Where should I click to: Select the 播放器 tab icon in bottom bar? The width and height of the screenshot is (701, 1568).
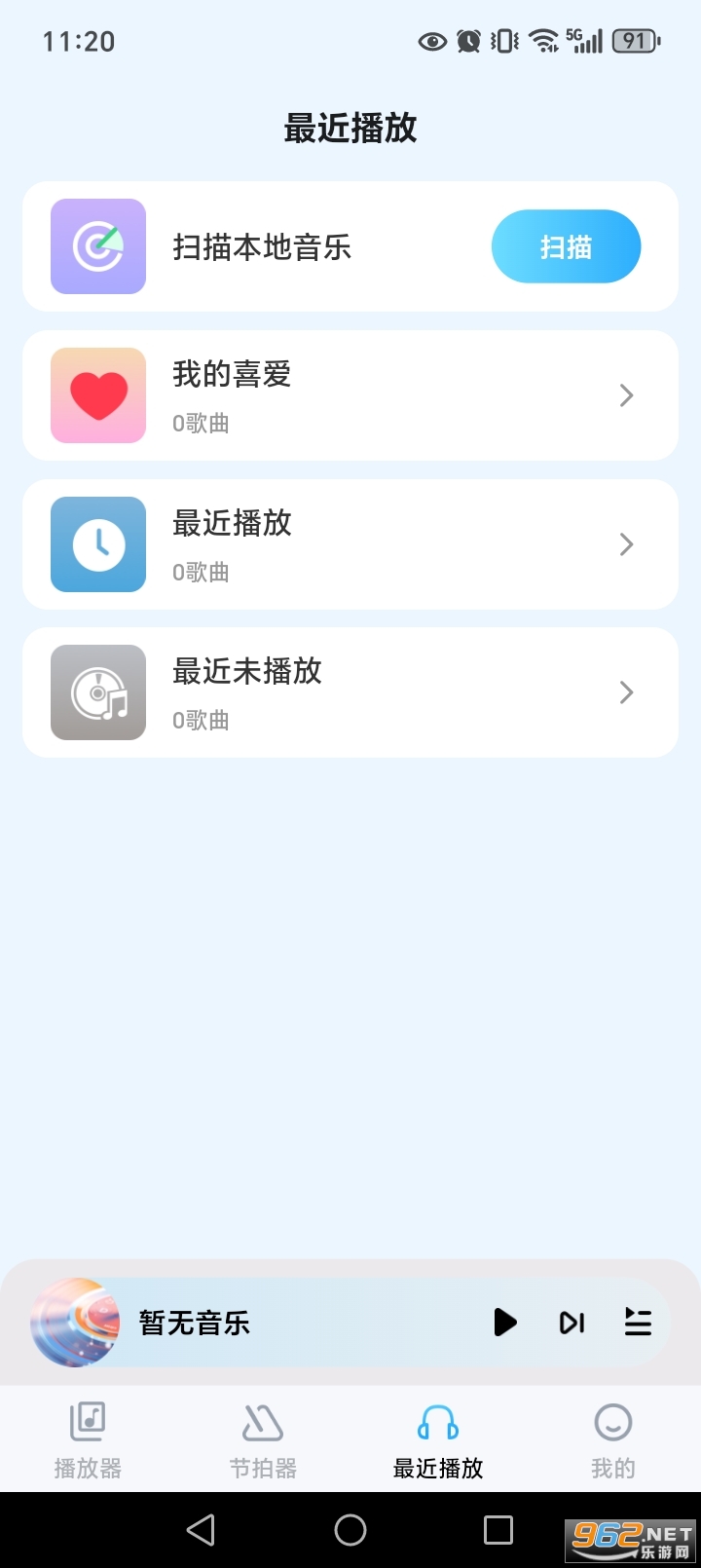point(86,1422)
